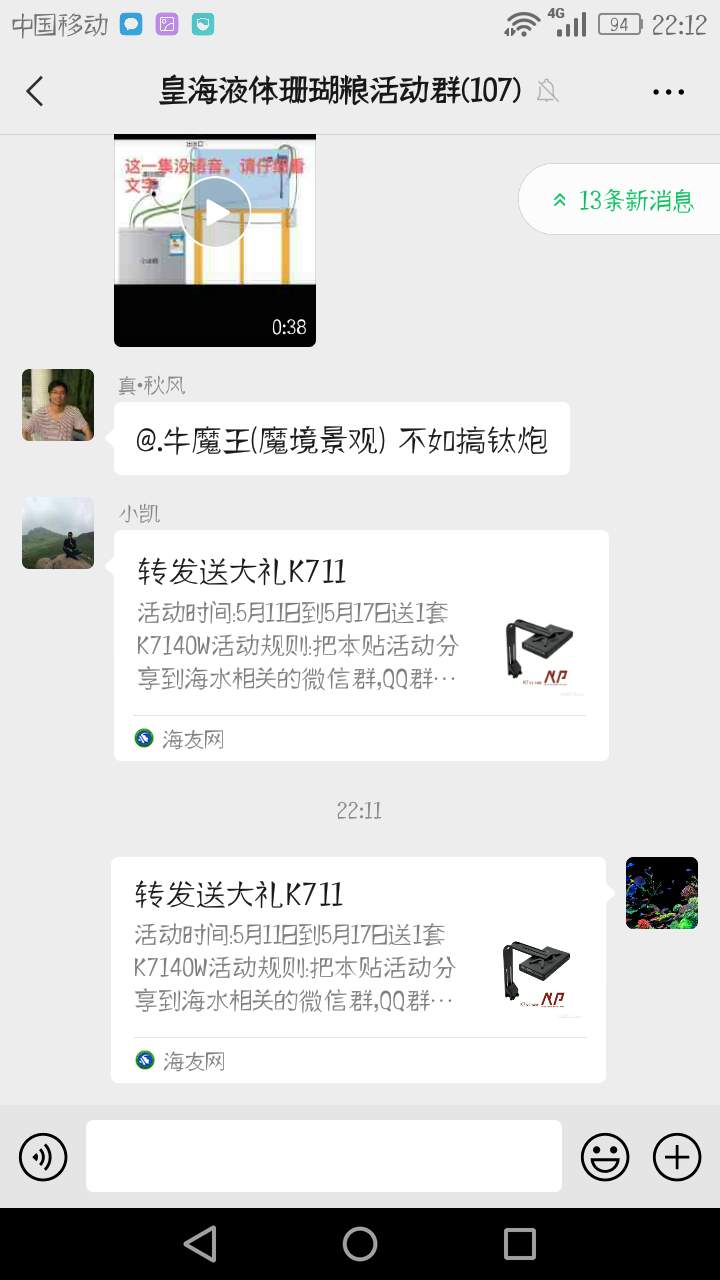The height and width of the screenshot is (1280, 720).
Task: Focus the message text field
Action: click(x=323, y=1156)
